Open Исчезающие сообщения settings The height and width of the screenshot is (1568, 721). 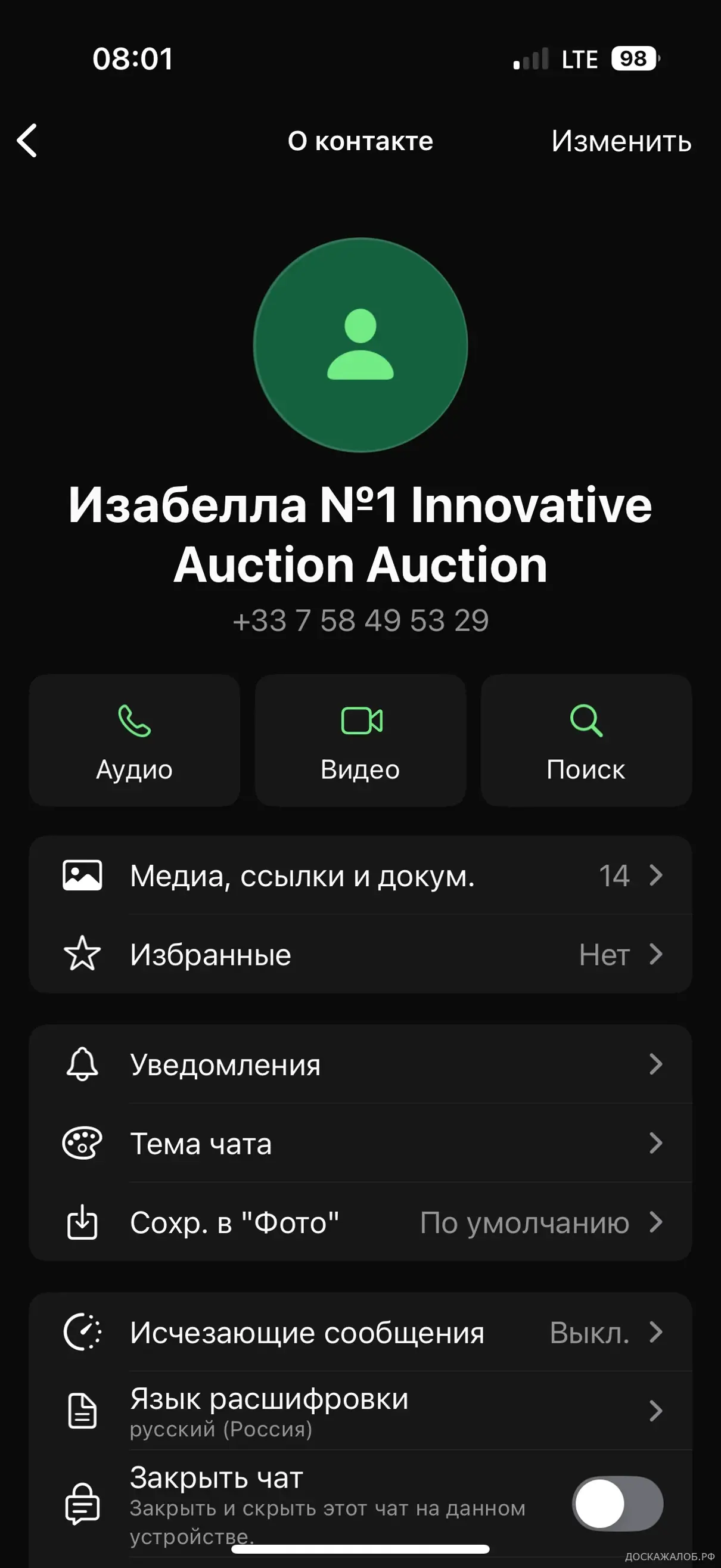[360, 1332]
